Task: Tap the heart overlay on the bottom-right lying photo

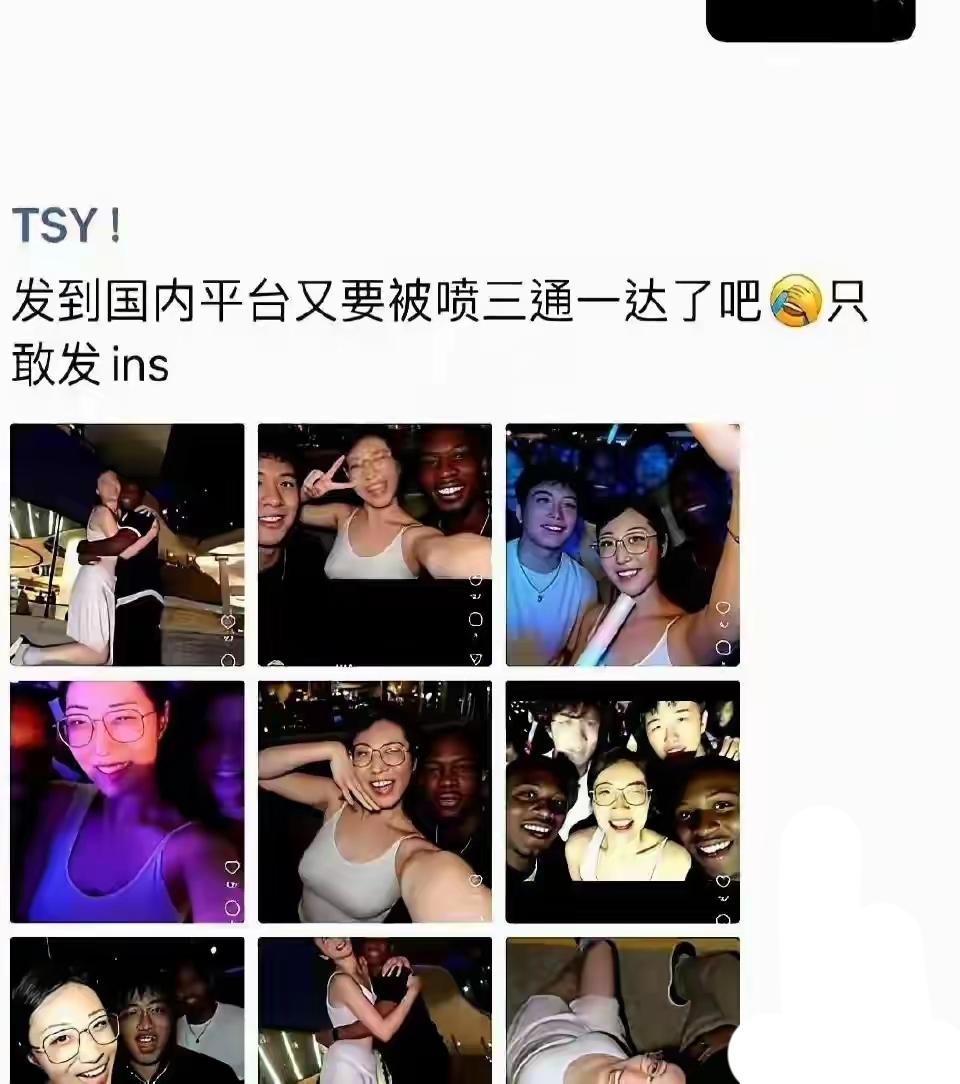Action: pyautogui.click(x=725, y=1072)
